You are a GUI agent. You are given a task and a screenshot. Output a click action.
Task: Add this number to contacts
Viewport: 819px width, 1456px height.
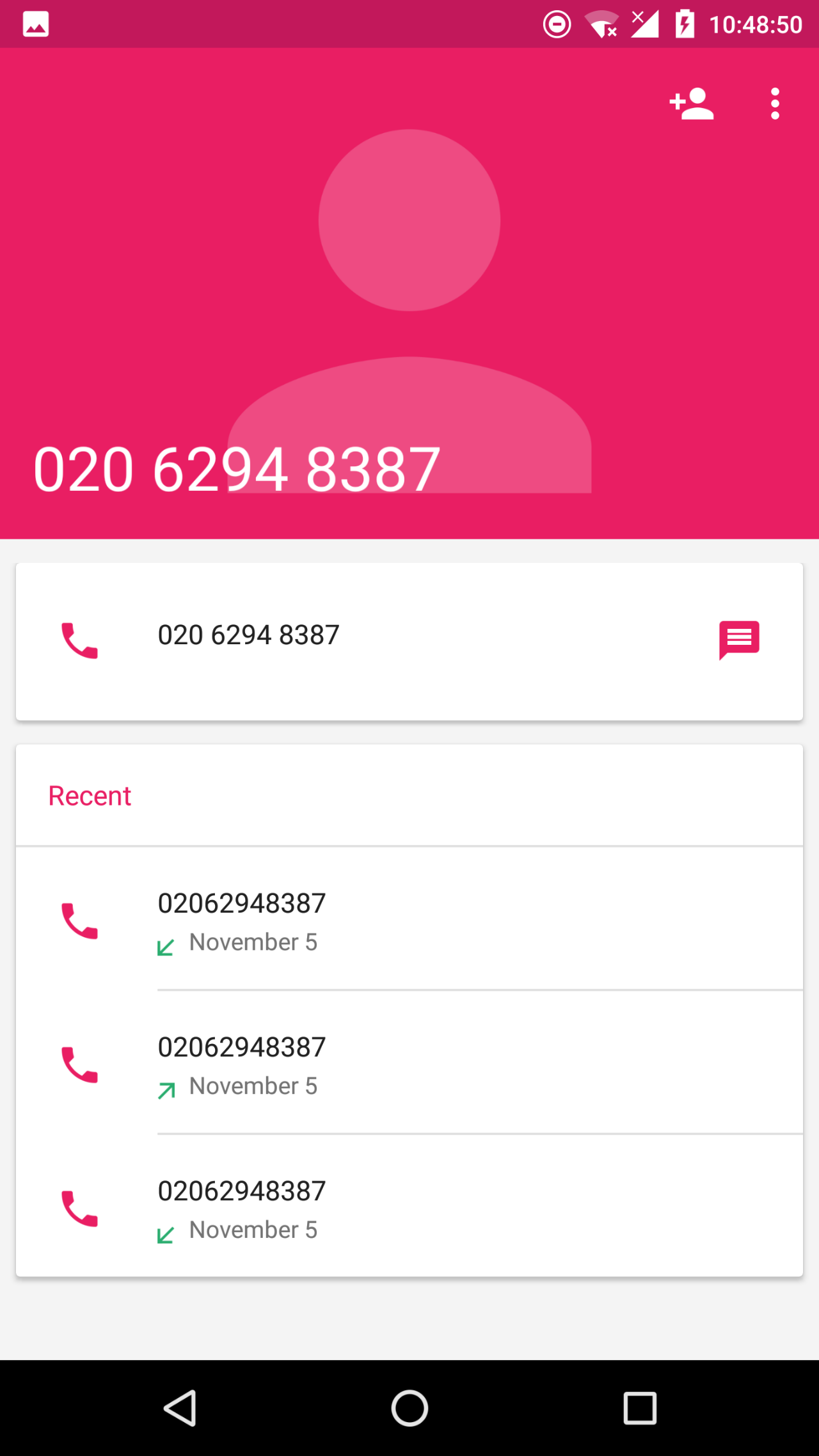coord(691,104)
